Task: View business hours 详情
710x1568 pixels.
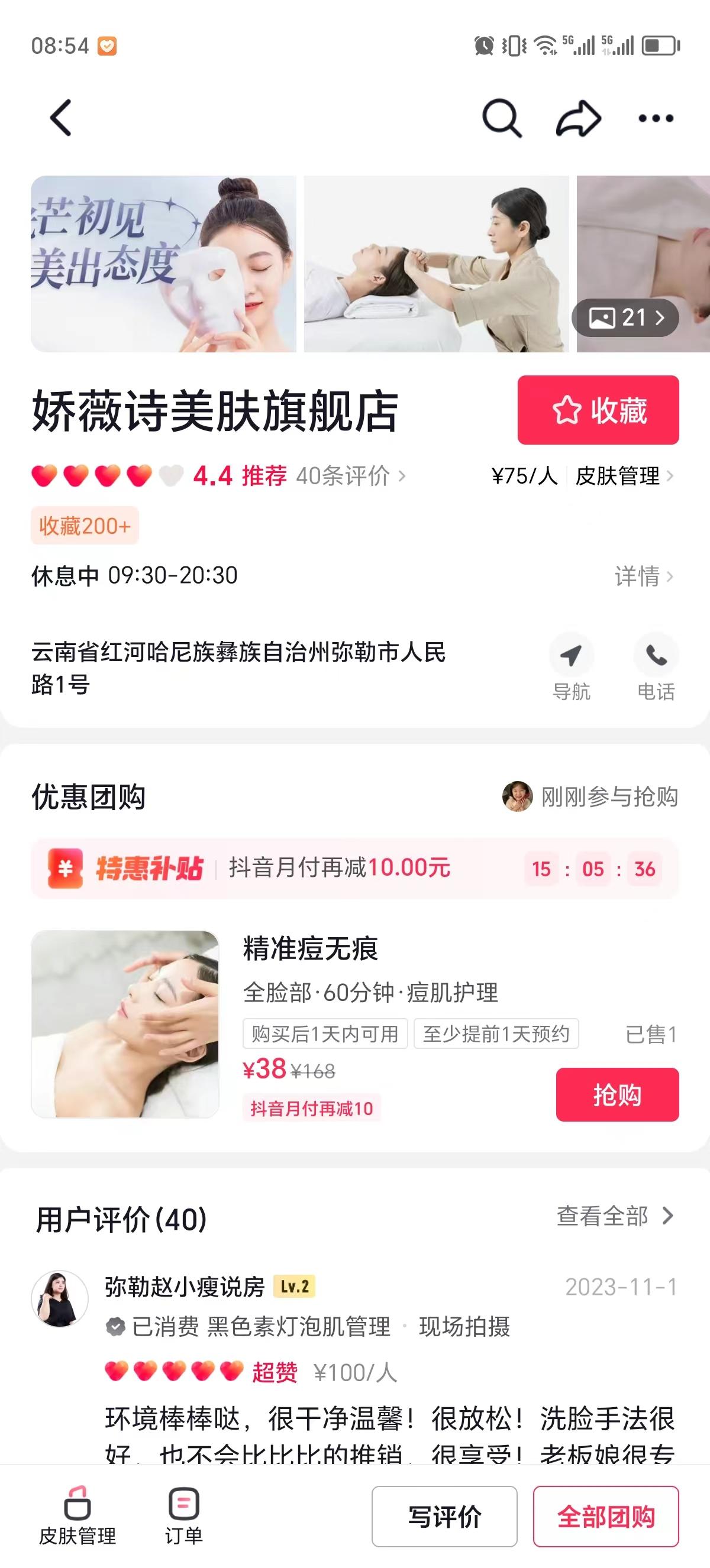Action: 643,576
